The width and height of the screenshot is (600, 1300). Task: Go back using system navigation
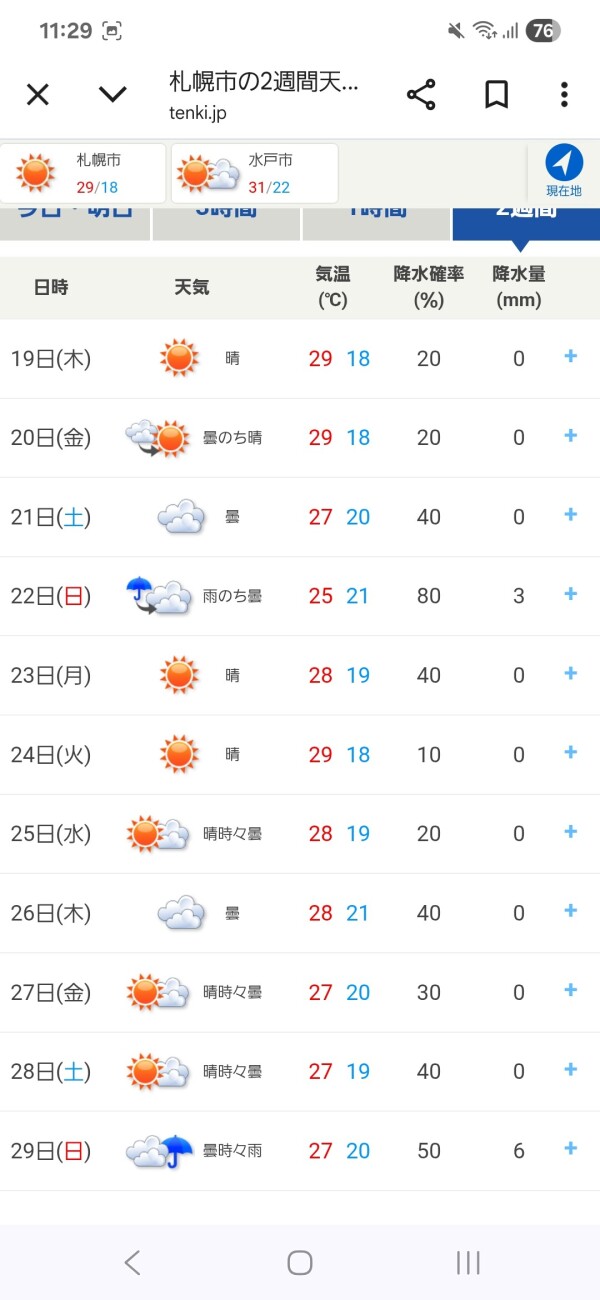(132, 1263)
